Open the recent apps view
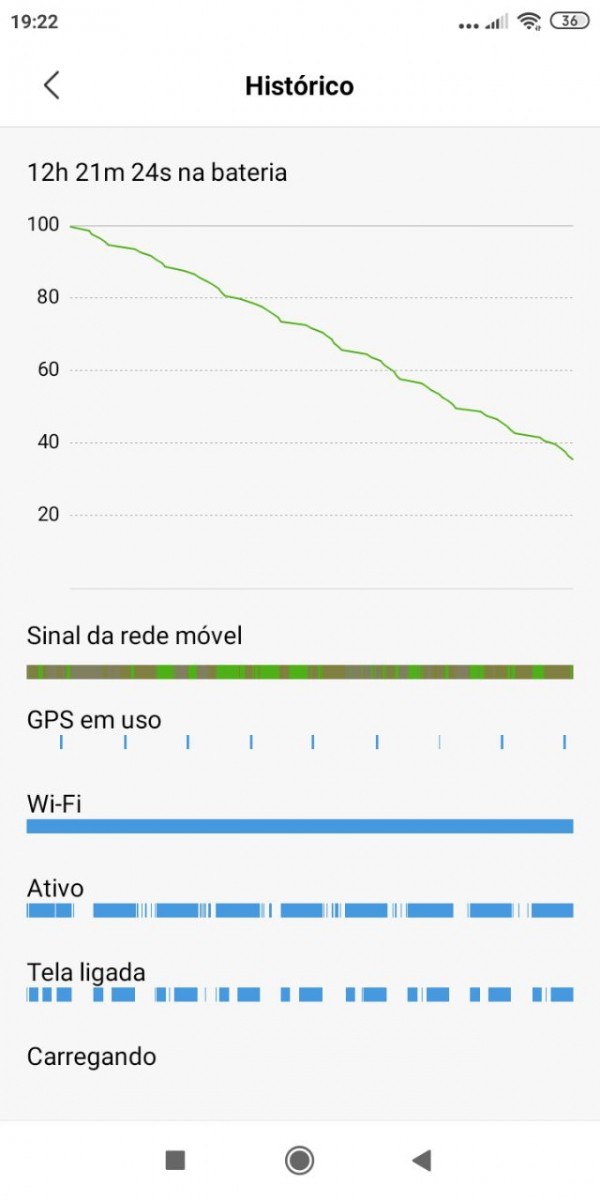Viewport: 600px width, 1200px height. (175, 1160)
